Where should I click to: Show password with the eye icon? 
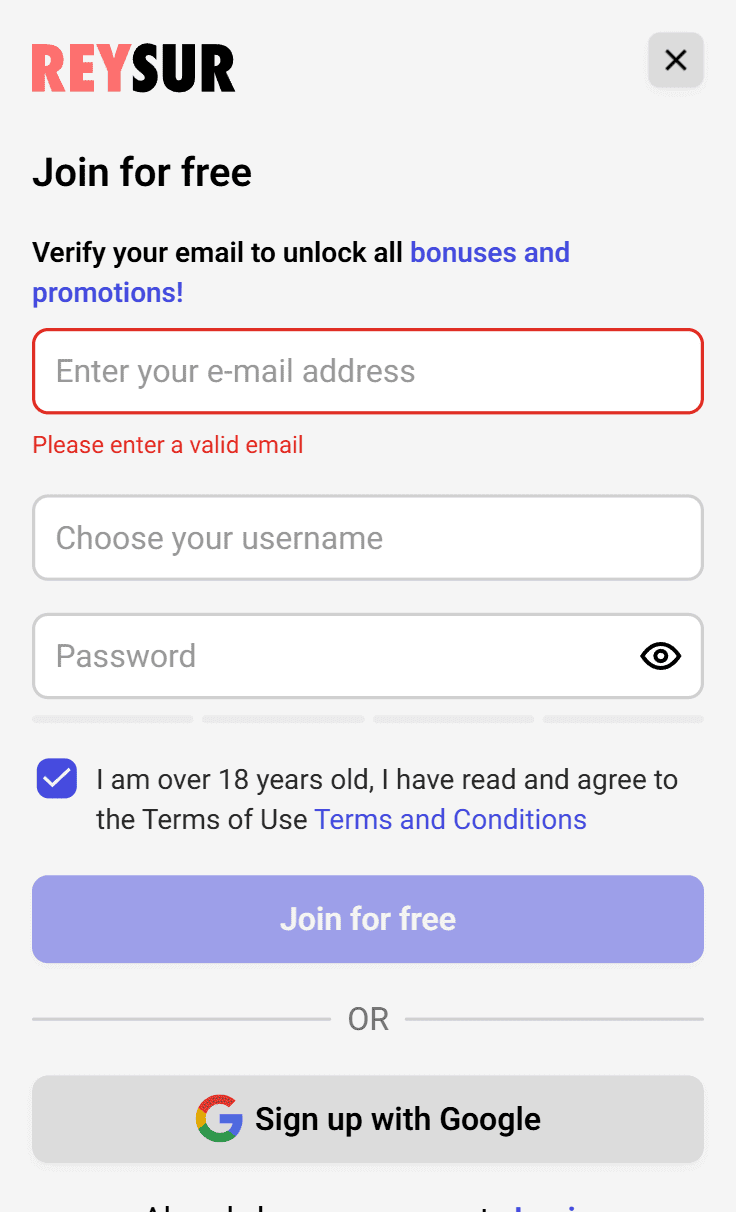(x=660, y=656)
